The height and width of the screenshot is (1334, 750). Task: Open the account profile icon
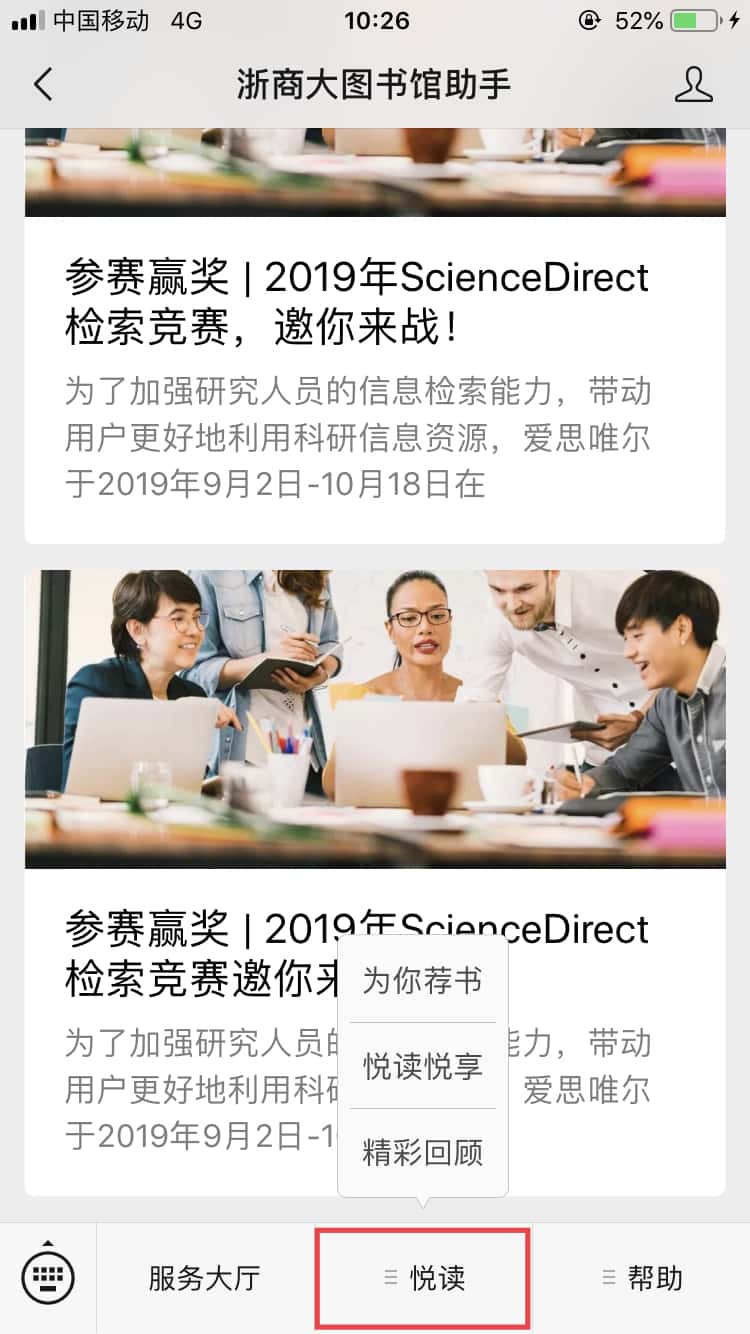(693, 85)
